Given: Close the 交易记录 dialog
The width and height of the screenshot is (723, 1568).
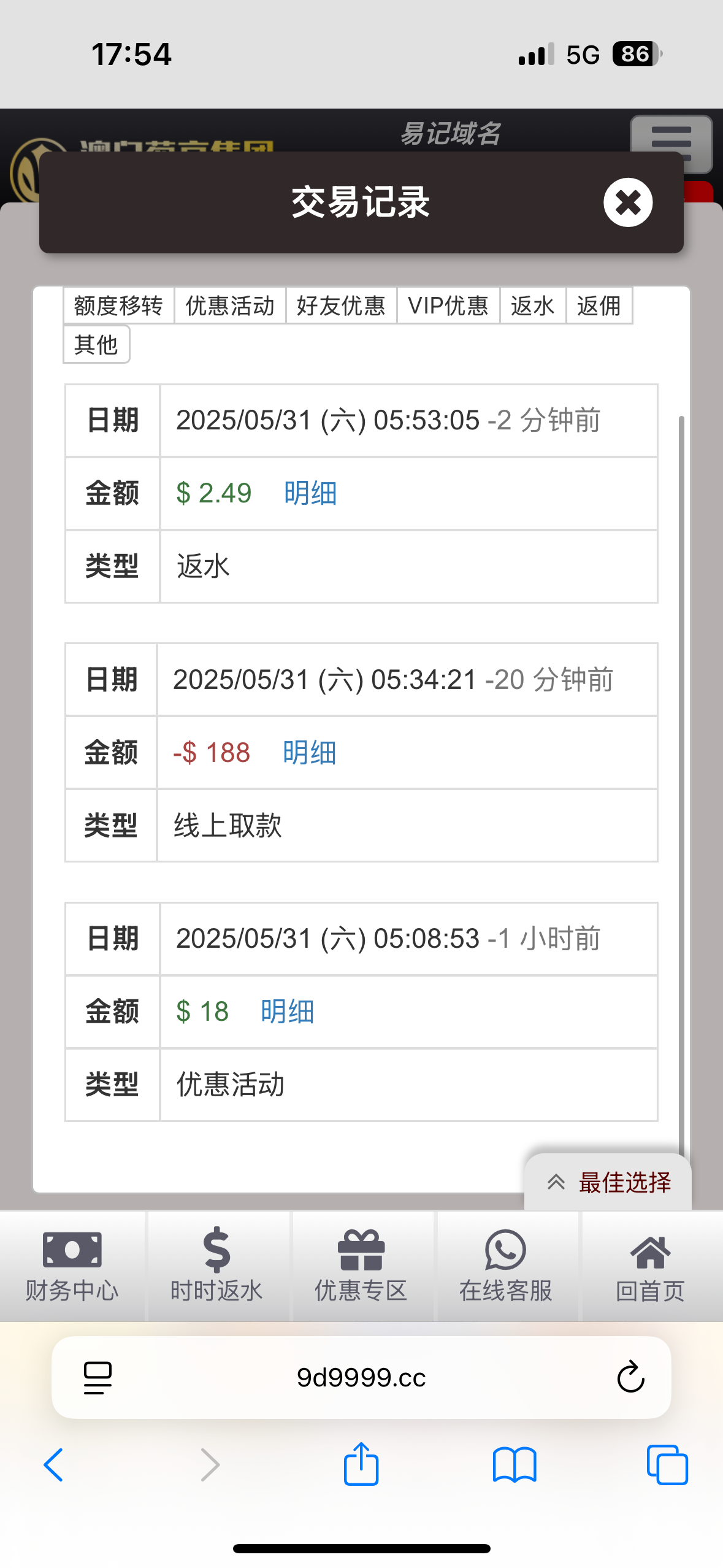Looking at the screenshot, I should pos(628,202).
